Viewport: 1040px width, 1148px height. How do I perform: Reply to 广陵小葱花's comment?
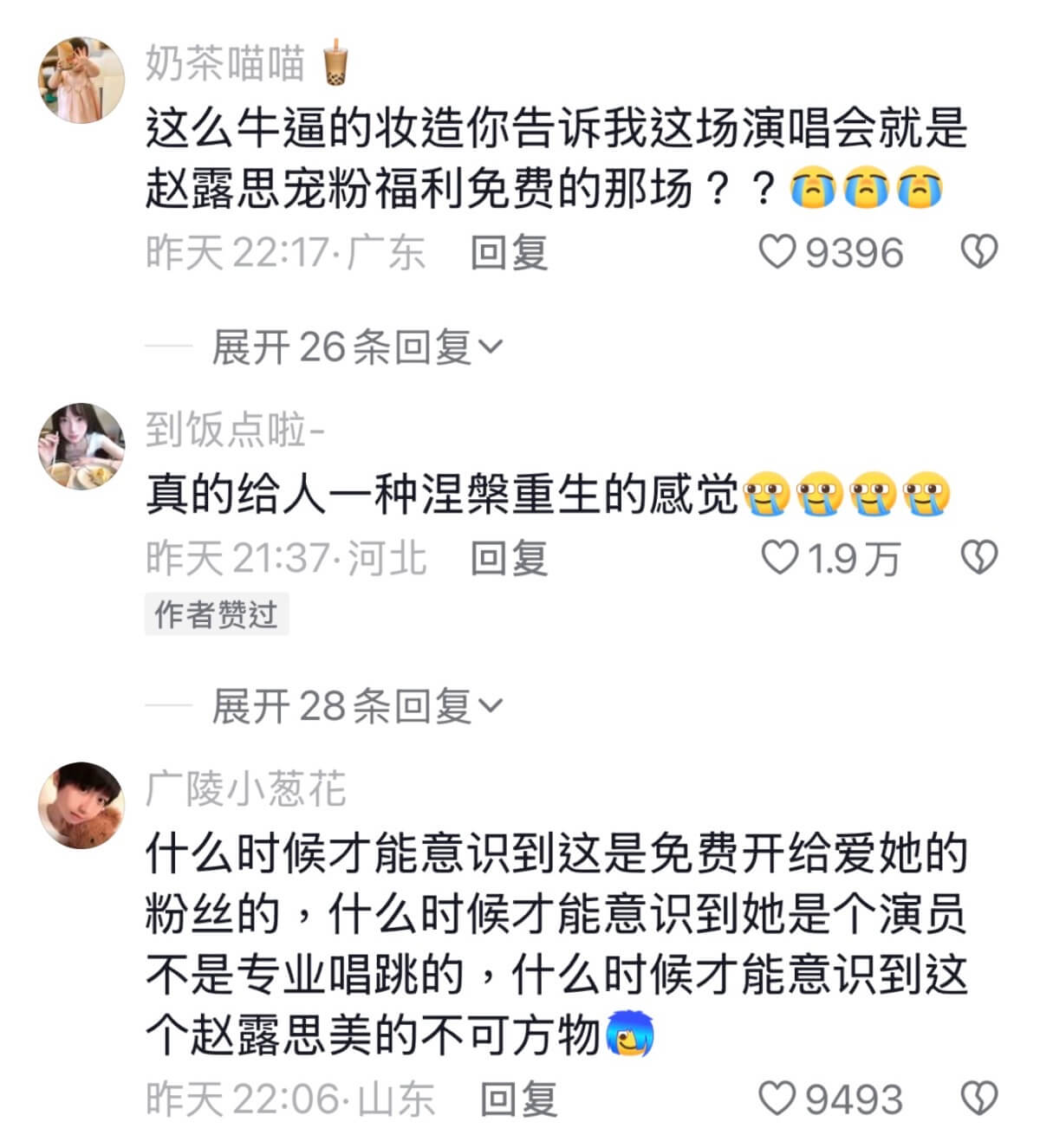click(x=518, y=1099)
